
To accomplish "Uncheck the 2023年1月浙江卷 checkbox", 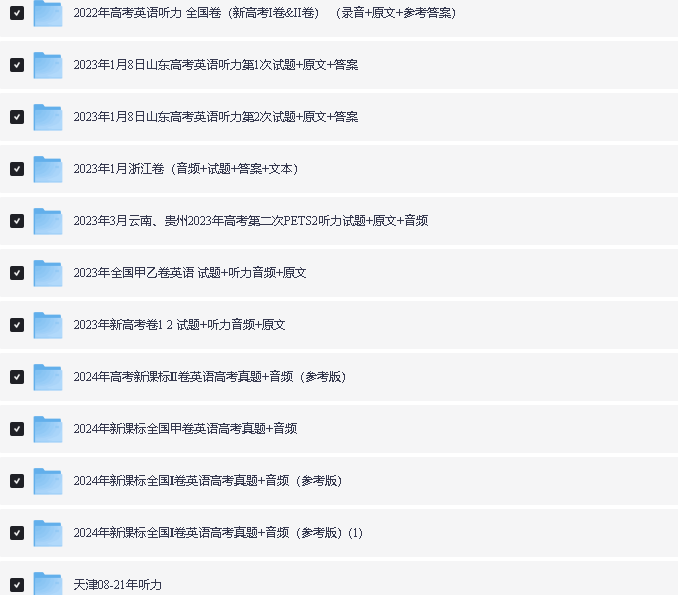I will 17,169.
